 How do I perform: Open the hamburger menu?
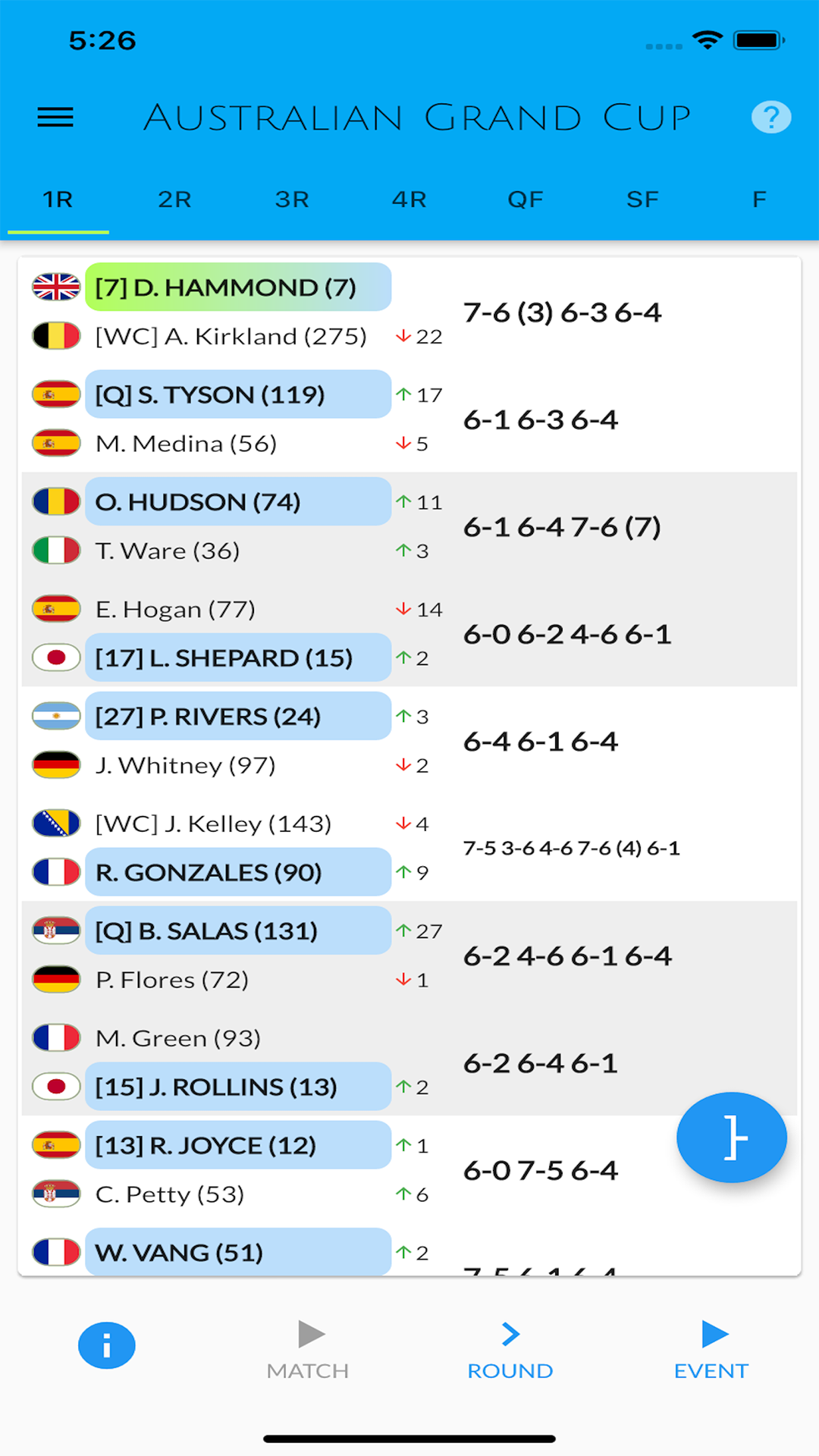tap(55, 118)
